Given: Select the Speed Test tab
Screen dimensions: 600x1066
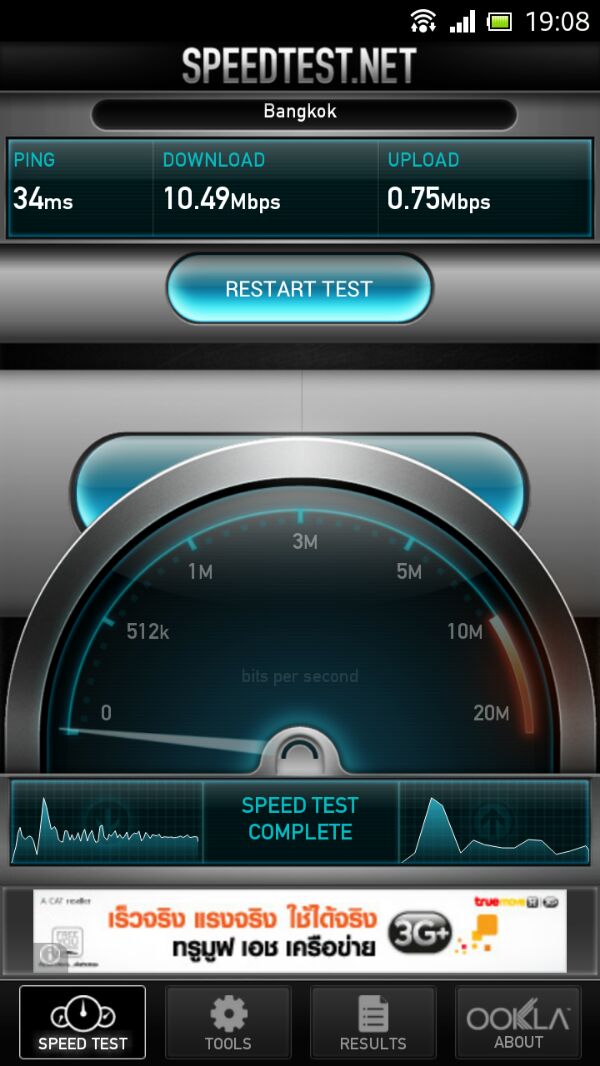Looking at the screenshot, I should click(82, 1023).
